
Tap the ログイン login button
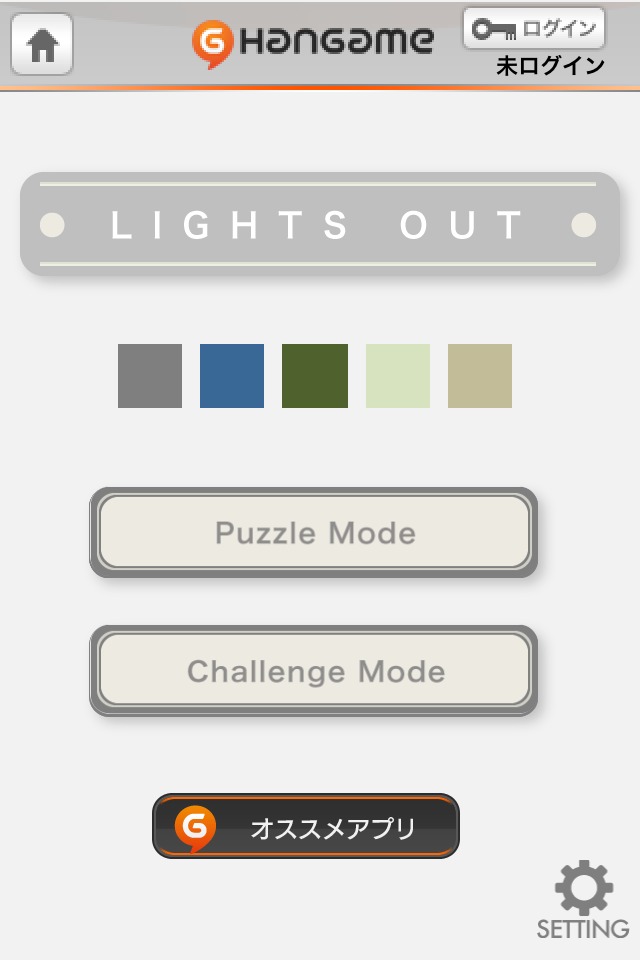click(x=534, y=29)
